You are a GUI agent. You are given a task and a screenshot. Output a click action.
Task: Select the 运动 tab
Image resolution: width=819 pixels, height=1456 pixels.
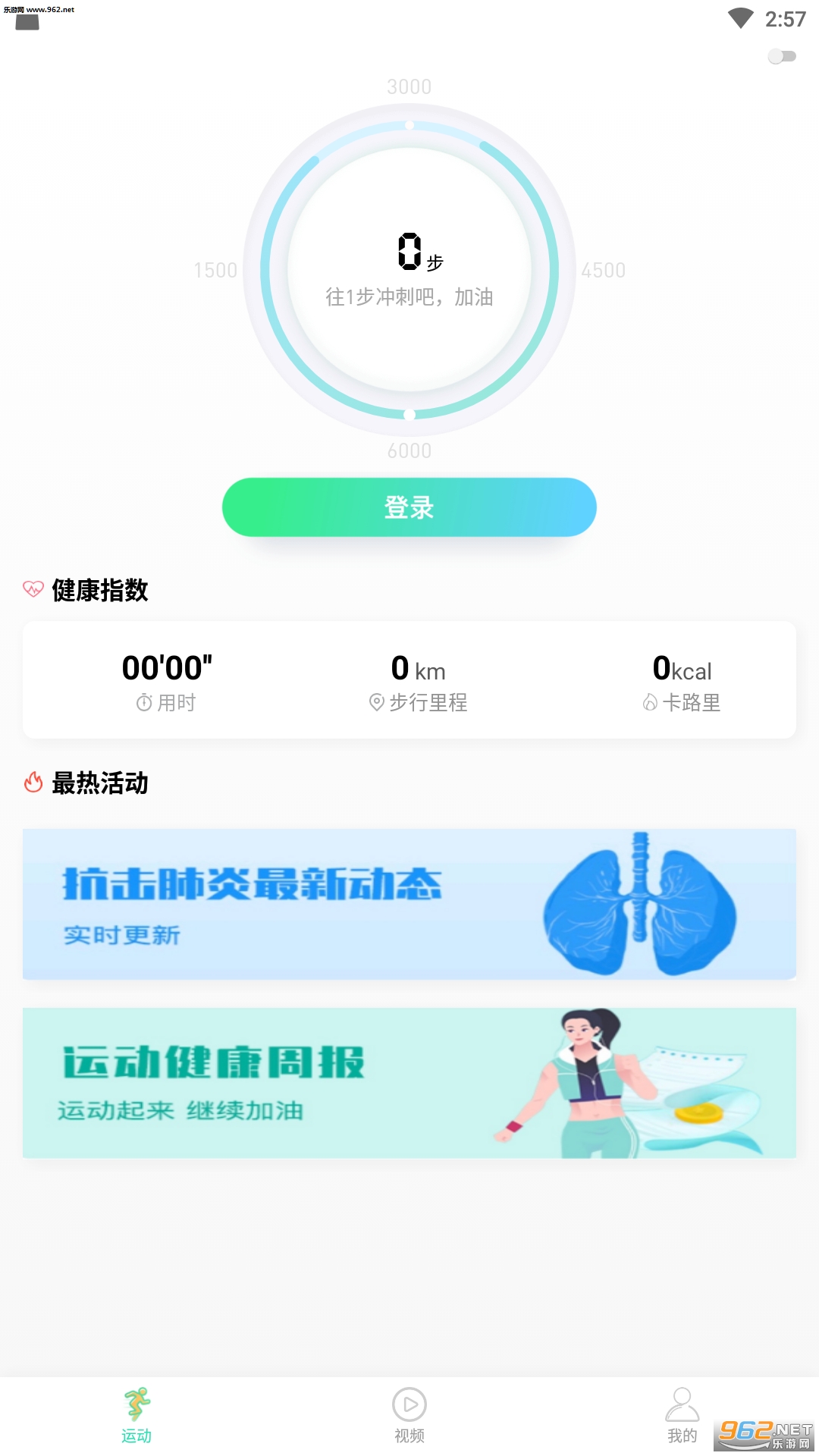(x=136, y=1415)
